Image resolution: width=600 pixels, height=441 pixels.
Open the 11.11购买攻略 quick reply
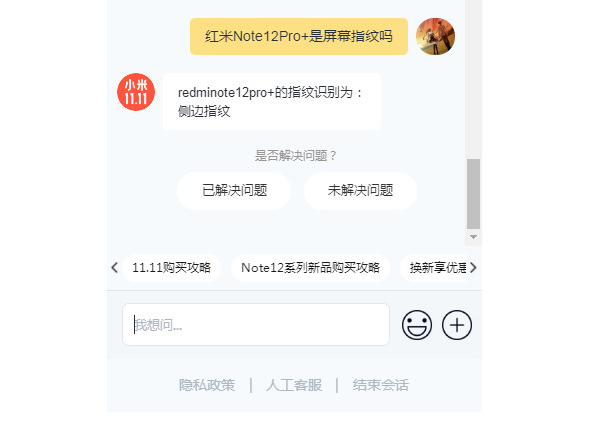172,268
